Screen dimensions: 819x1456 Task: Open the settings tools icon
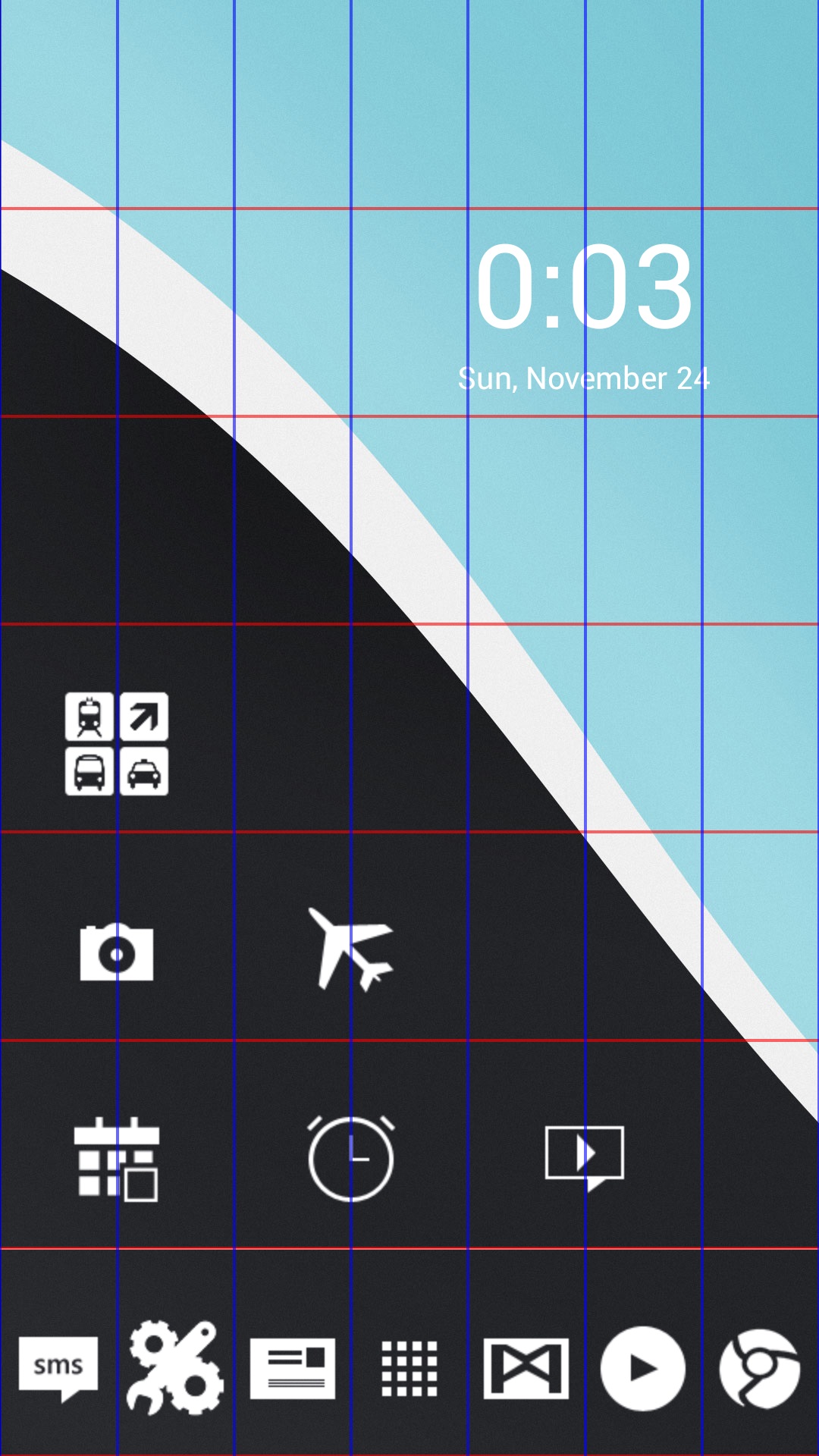(175, 1367)
